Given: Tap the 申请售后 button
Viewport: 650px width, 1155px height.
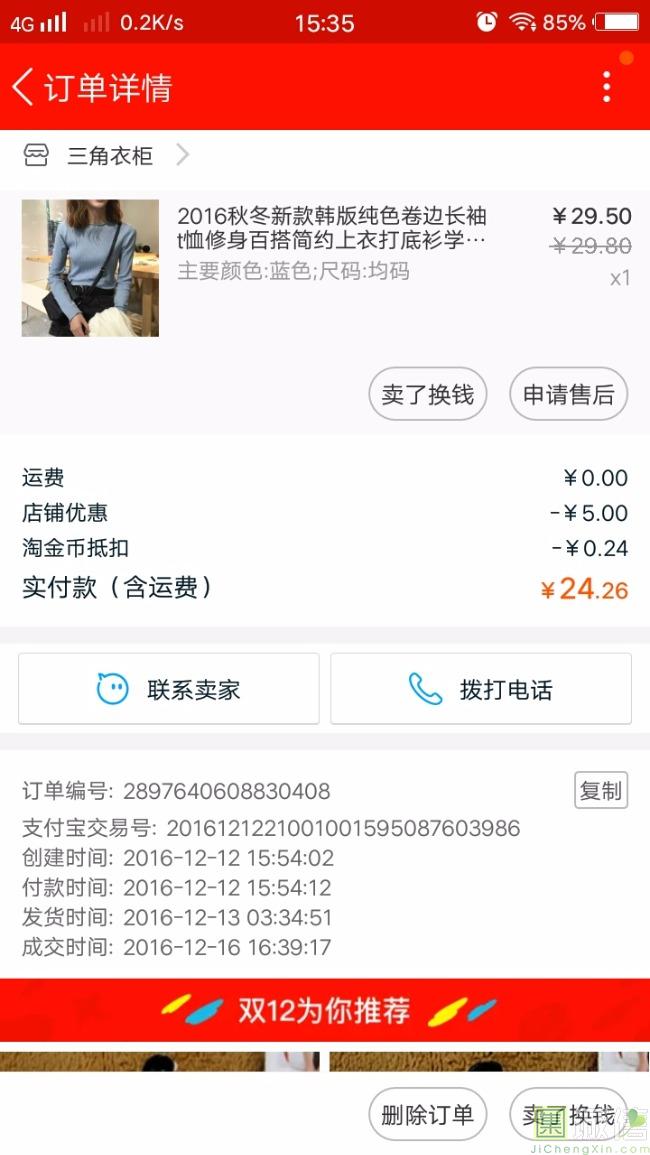Looking at the screenshot, I should pos(568,394).
